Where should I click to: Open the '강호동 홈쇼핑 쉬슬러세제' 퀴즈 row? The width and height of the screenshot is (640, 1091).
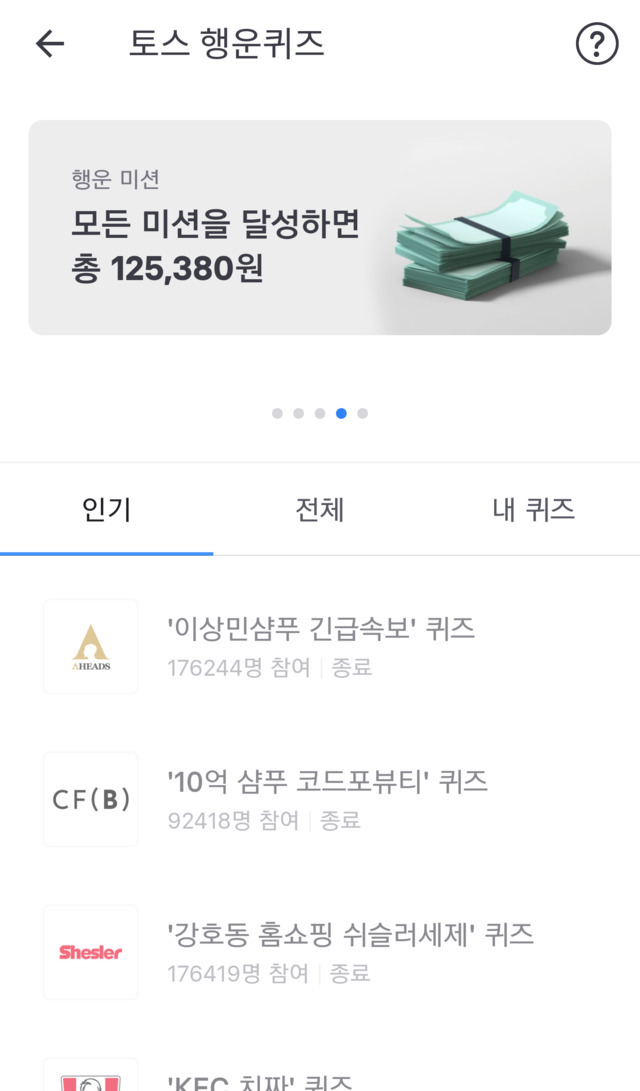(x=320, y=953)
